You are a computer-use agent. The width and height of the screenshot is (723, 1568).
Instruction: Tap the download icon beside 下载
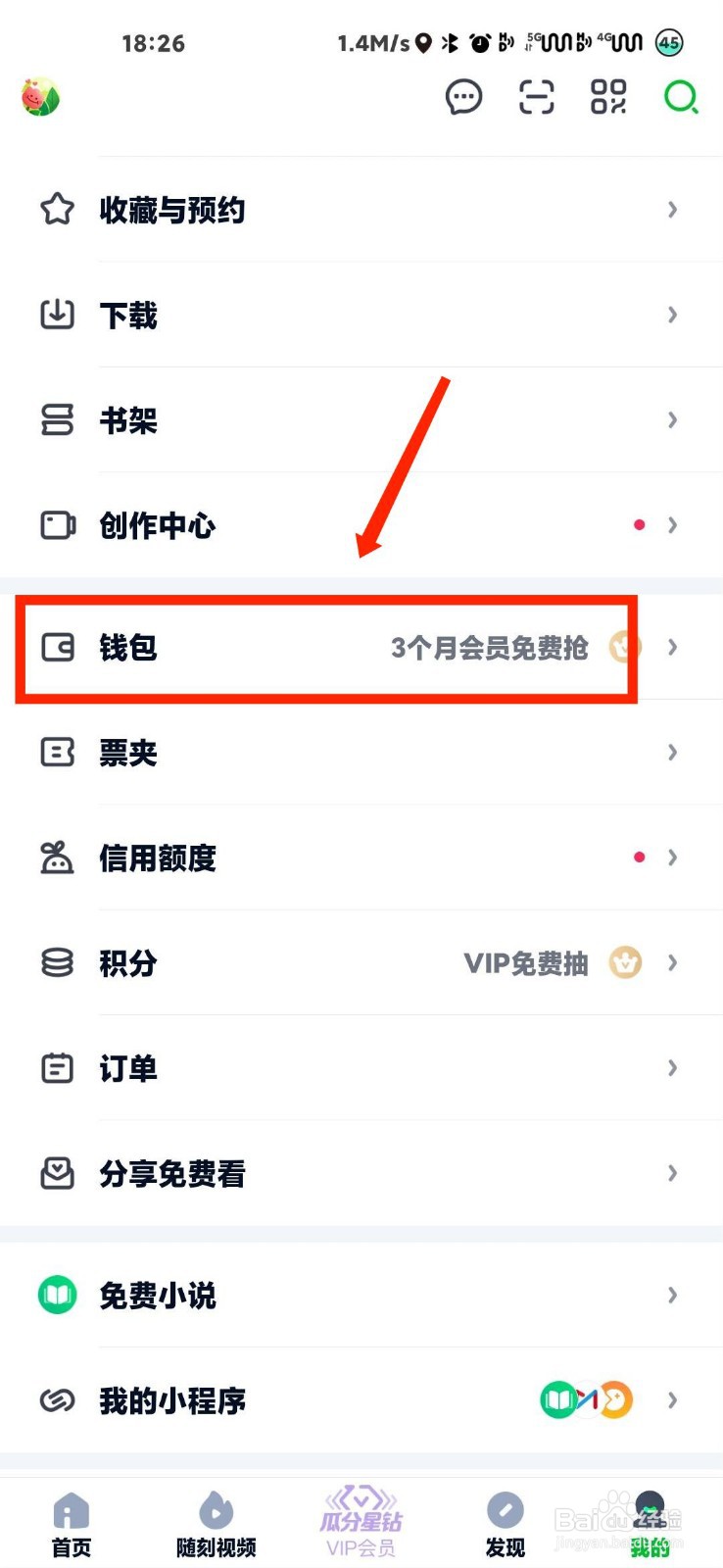pyautogui.click(x=57, y=315)
